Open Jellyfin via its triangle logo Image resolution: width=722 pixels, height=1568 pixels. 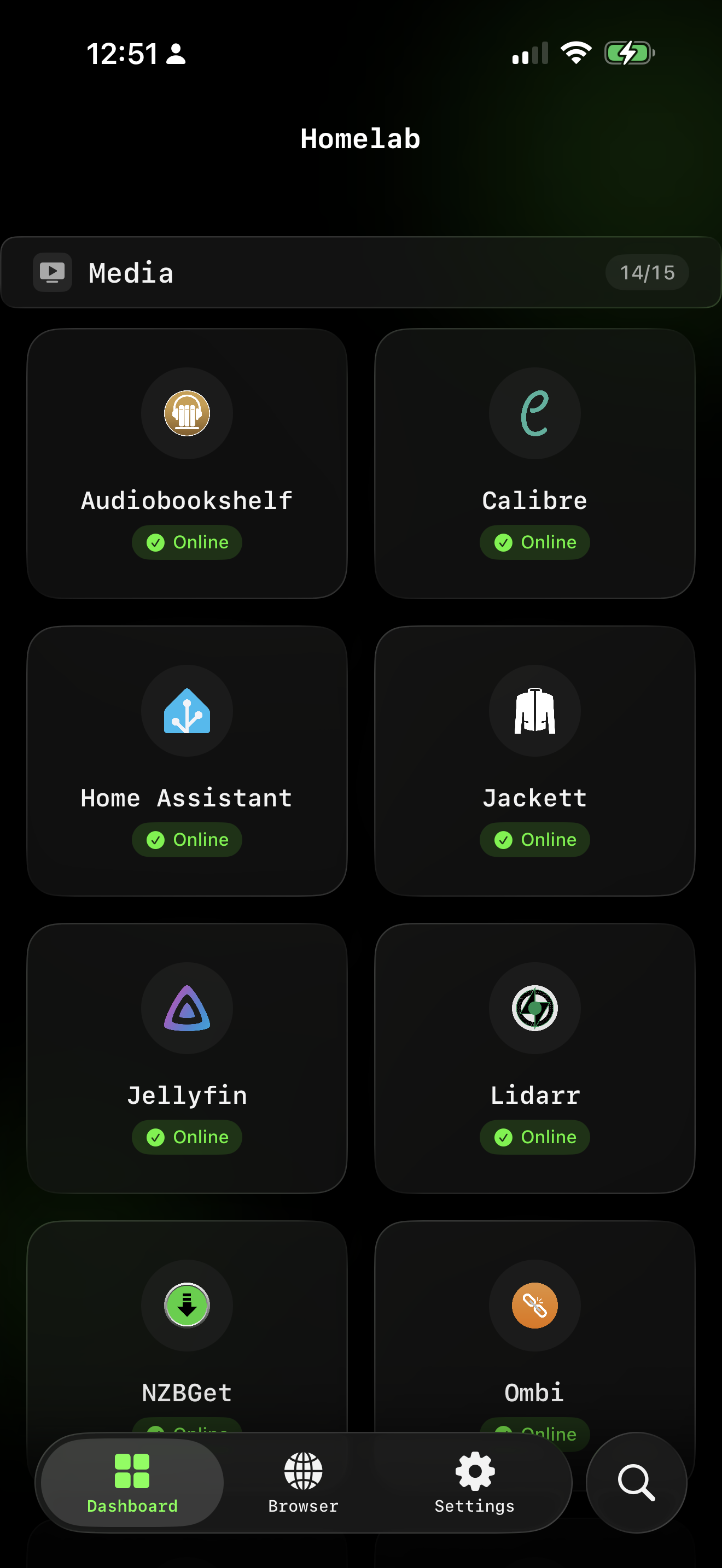[187, 1009]
